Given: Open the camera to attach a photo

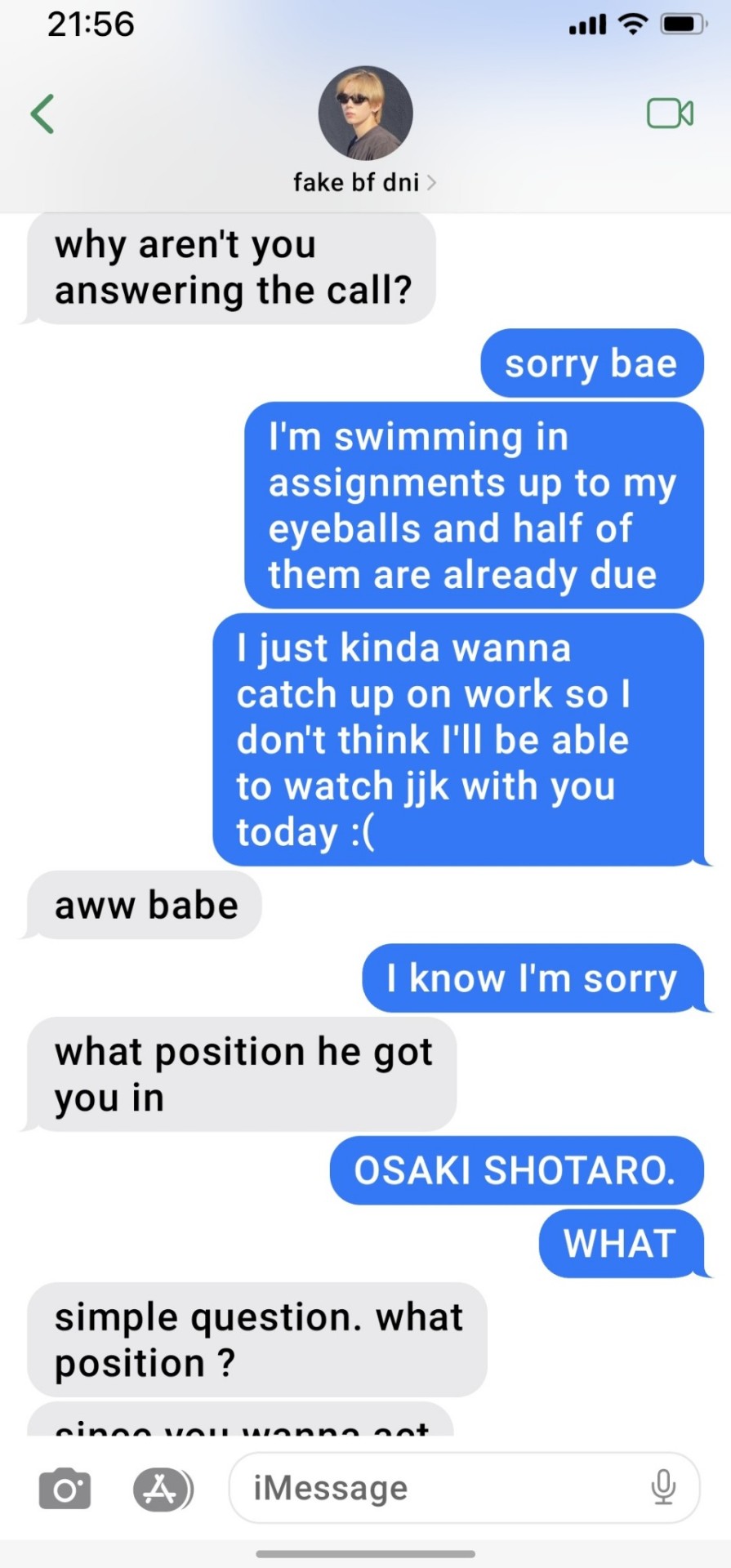Looking at the screenshot, I should click(x=65, y=1490).
